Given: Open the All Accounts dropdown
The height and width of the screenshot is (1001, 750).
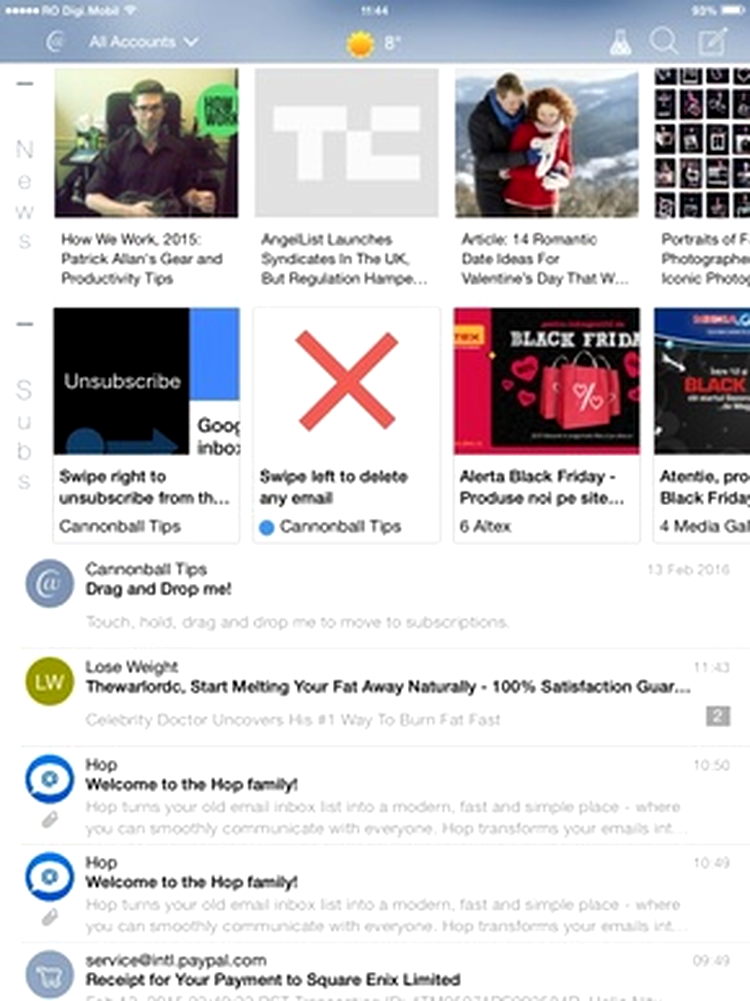Looking at the screenshot, I should (143, 42).
